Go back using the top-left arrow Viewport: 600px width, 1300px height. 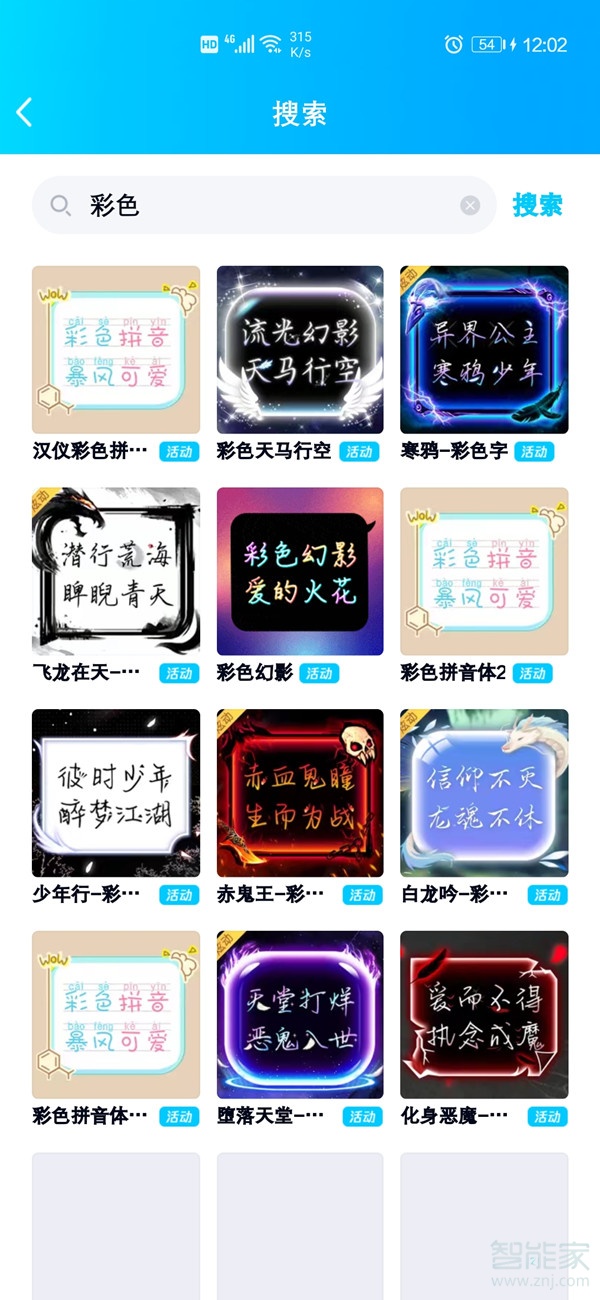pyautogui.click(x=25, y=112)
